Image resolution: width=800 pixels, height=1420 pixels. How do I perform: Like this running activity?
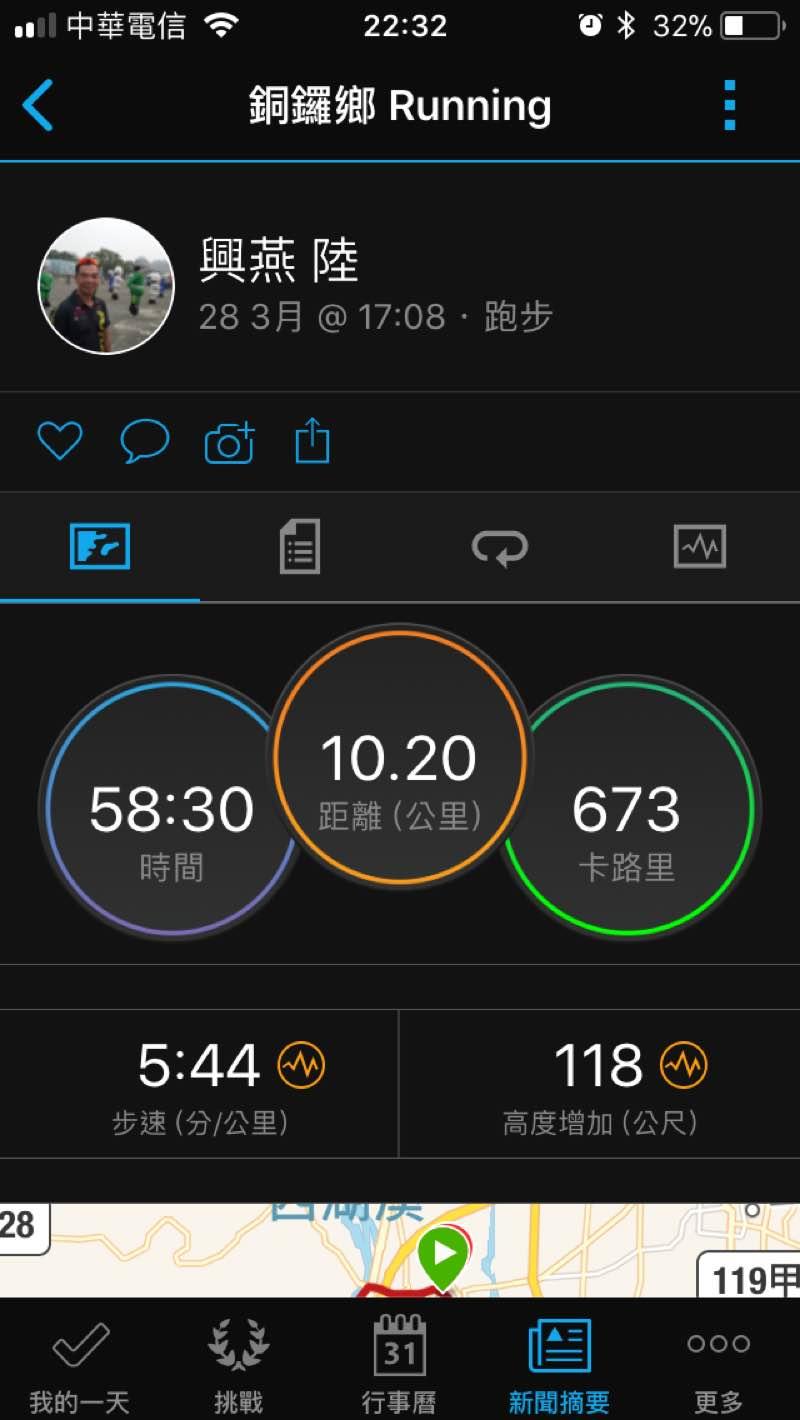click(60, 441)
